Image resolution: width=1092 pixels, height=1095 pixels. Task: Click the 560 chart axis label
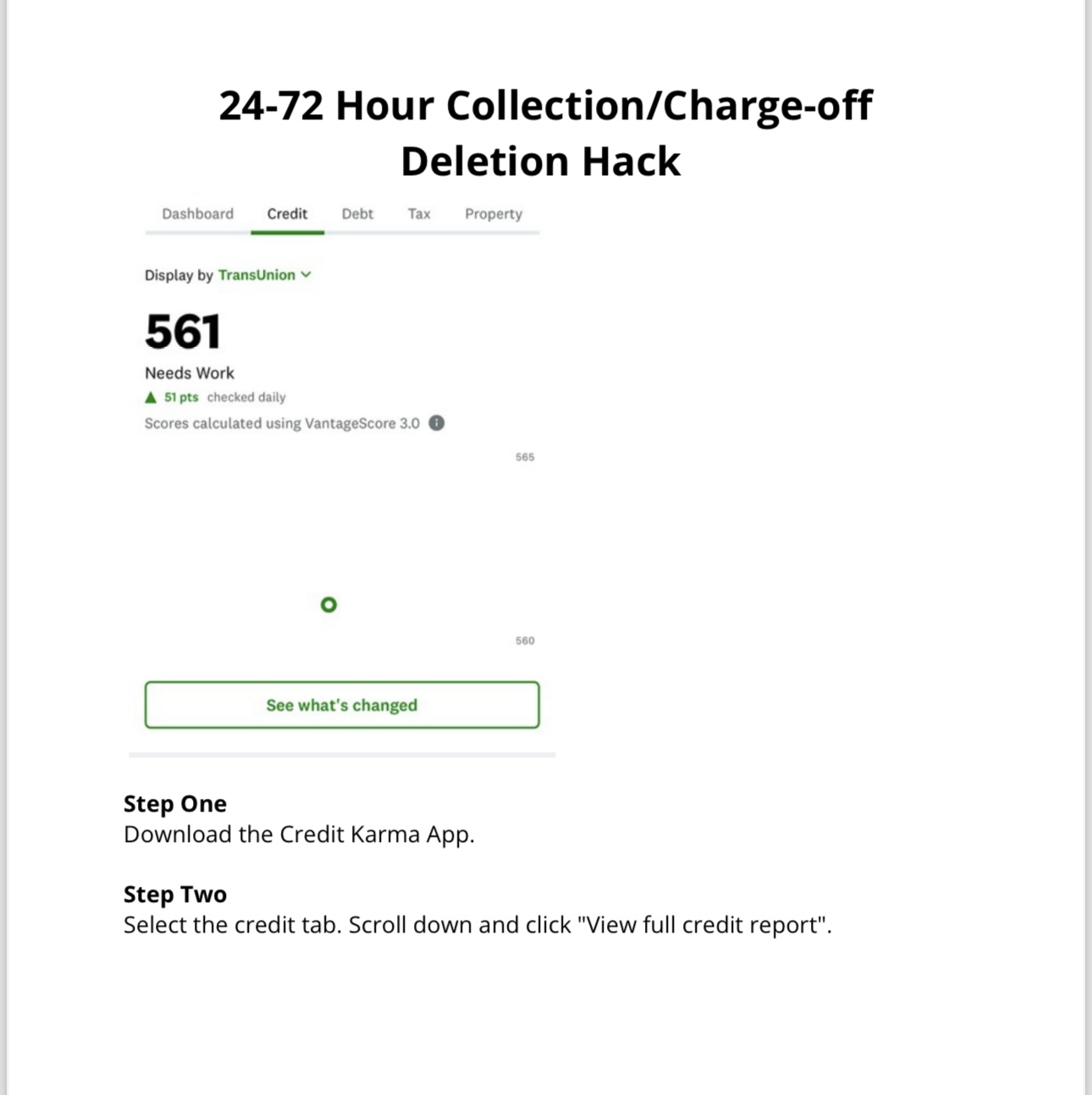coord(525,641)
